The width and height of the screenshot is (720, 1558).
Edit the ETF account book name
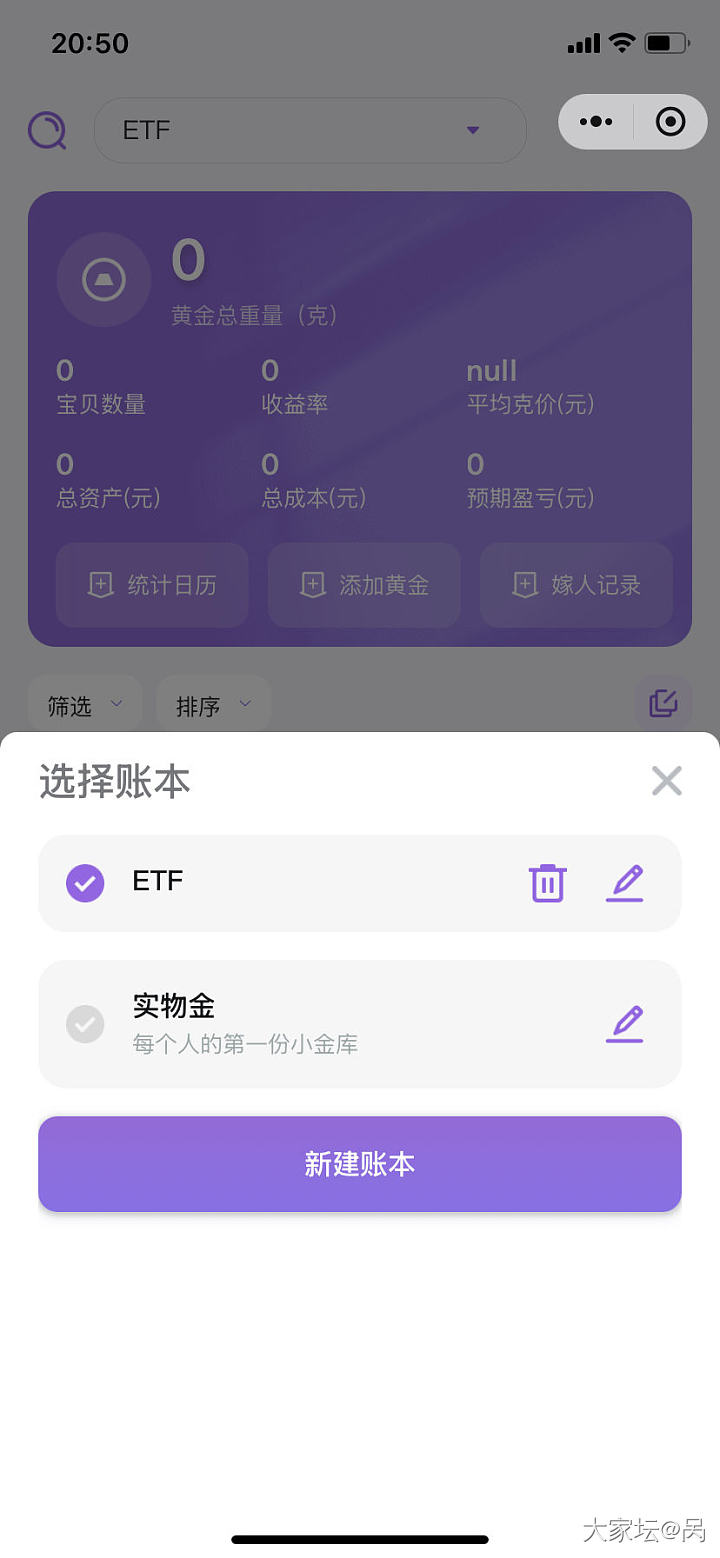coord(625,883)
